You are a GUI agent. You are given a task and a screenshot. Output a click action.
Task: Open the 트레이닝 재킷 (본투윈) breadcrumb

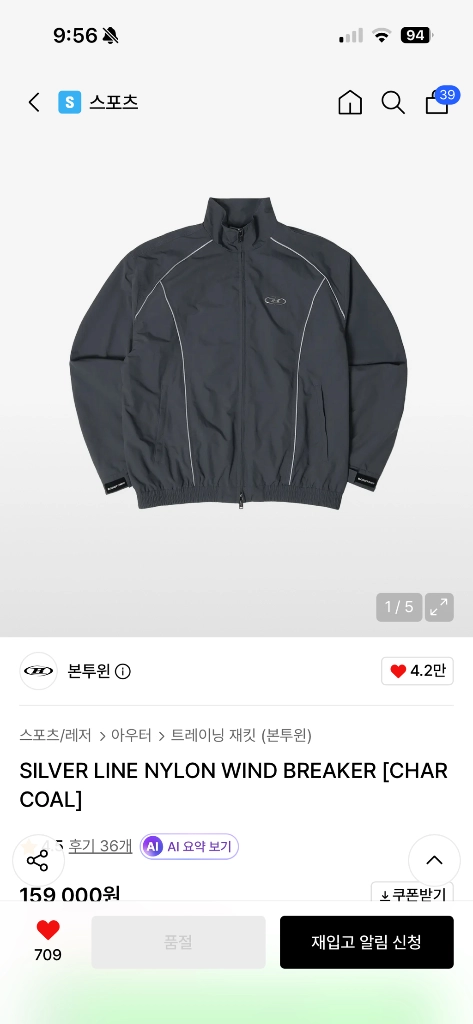(x=241, y=735)
